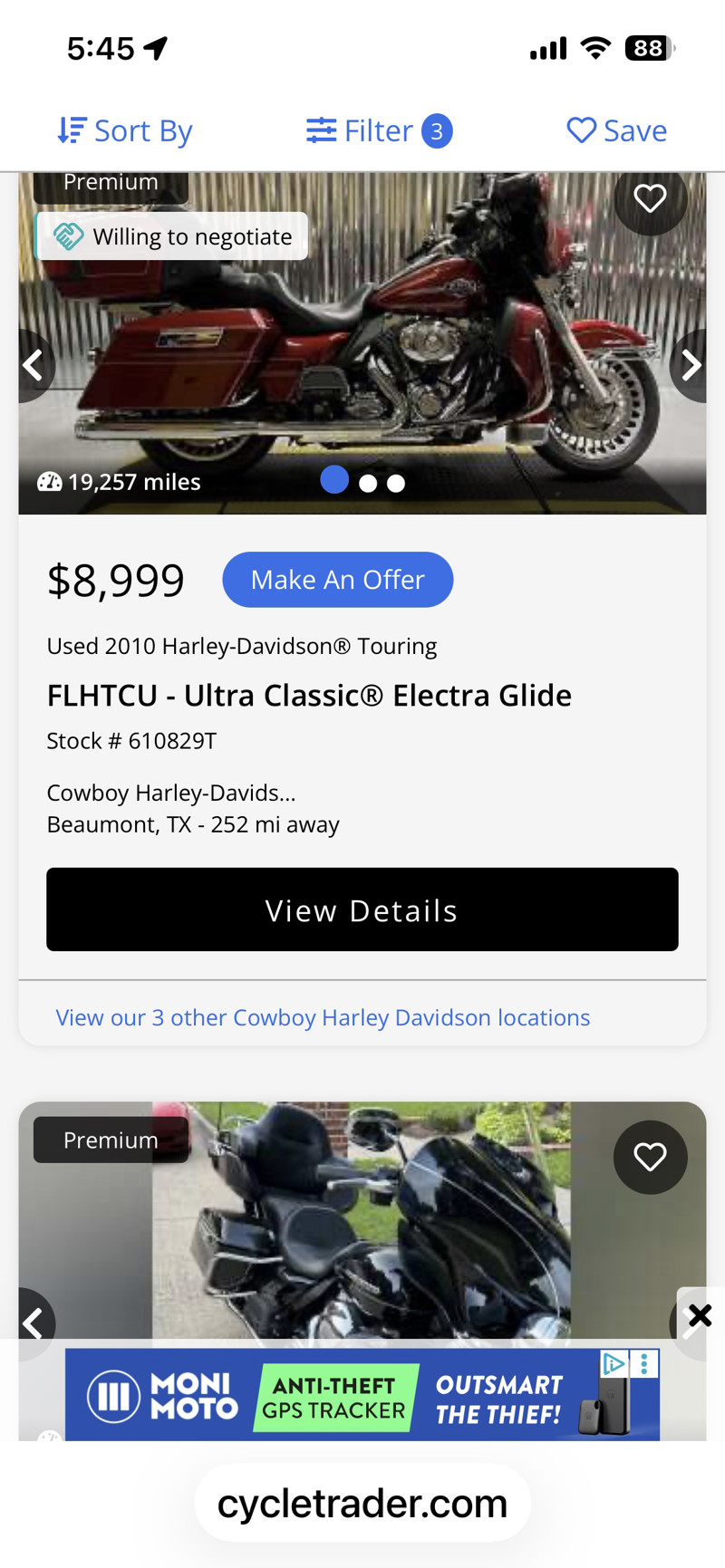
Task: Show previous photo of the black motorcycle
Action: tap(34, 1323)
